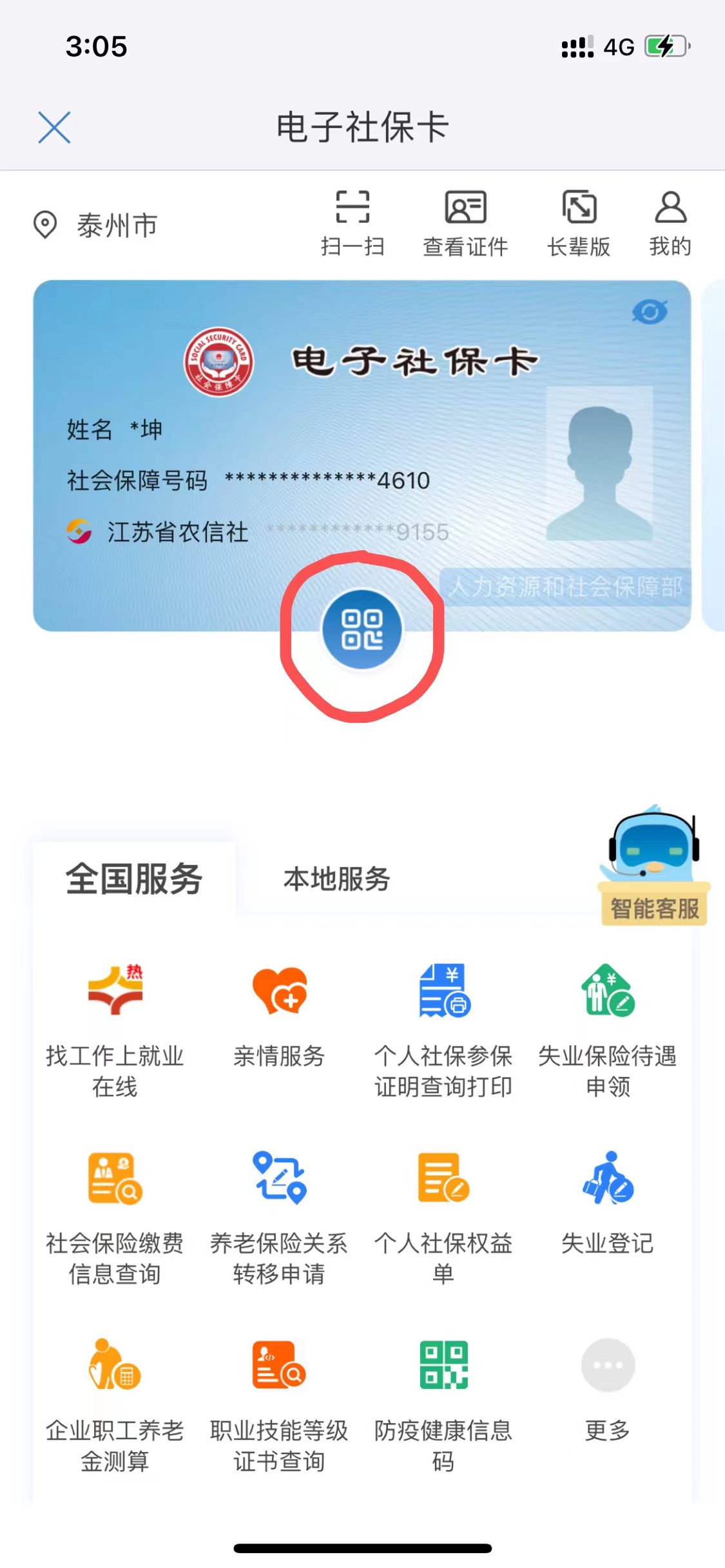The width and height of the screenshot is (725, 1568).
Task: Toggle card info visibility eye icon
Action: click(650, 312)
